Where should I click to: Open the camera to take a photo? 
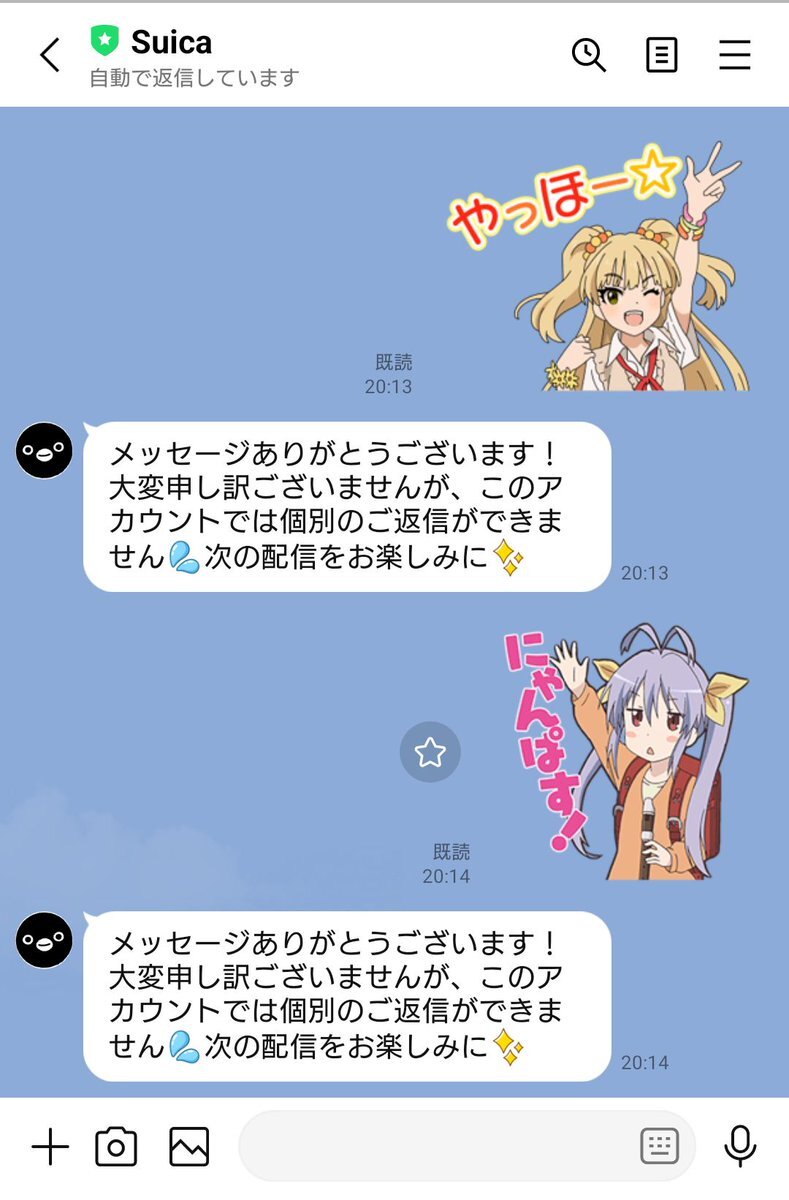click(115, 1148)
